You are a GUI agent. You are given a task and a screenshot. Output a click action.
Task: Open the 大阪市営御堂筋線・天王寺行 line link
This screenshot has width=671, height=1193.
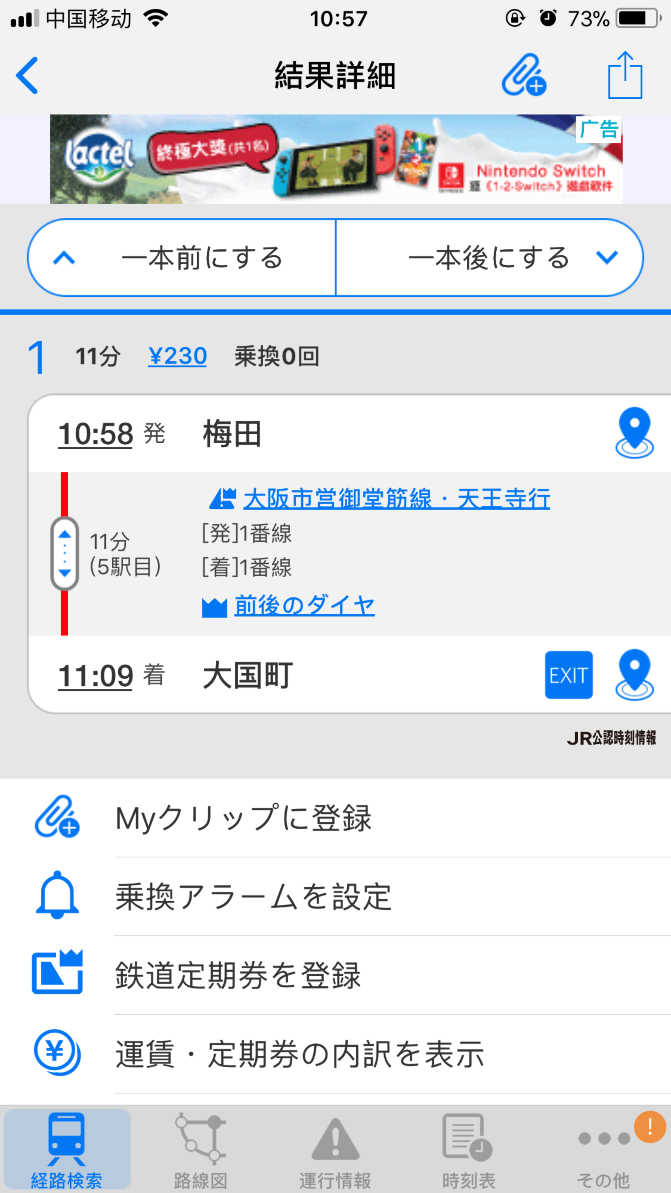point(396,498)
